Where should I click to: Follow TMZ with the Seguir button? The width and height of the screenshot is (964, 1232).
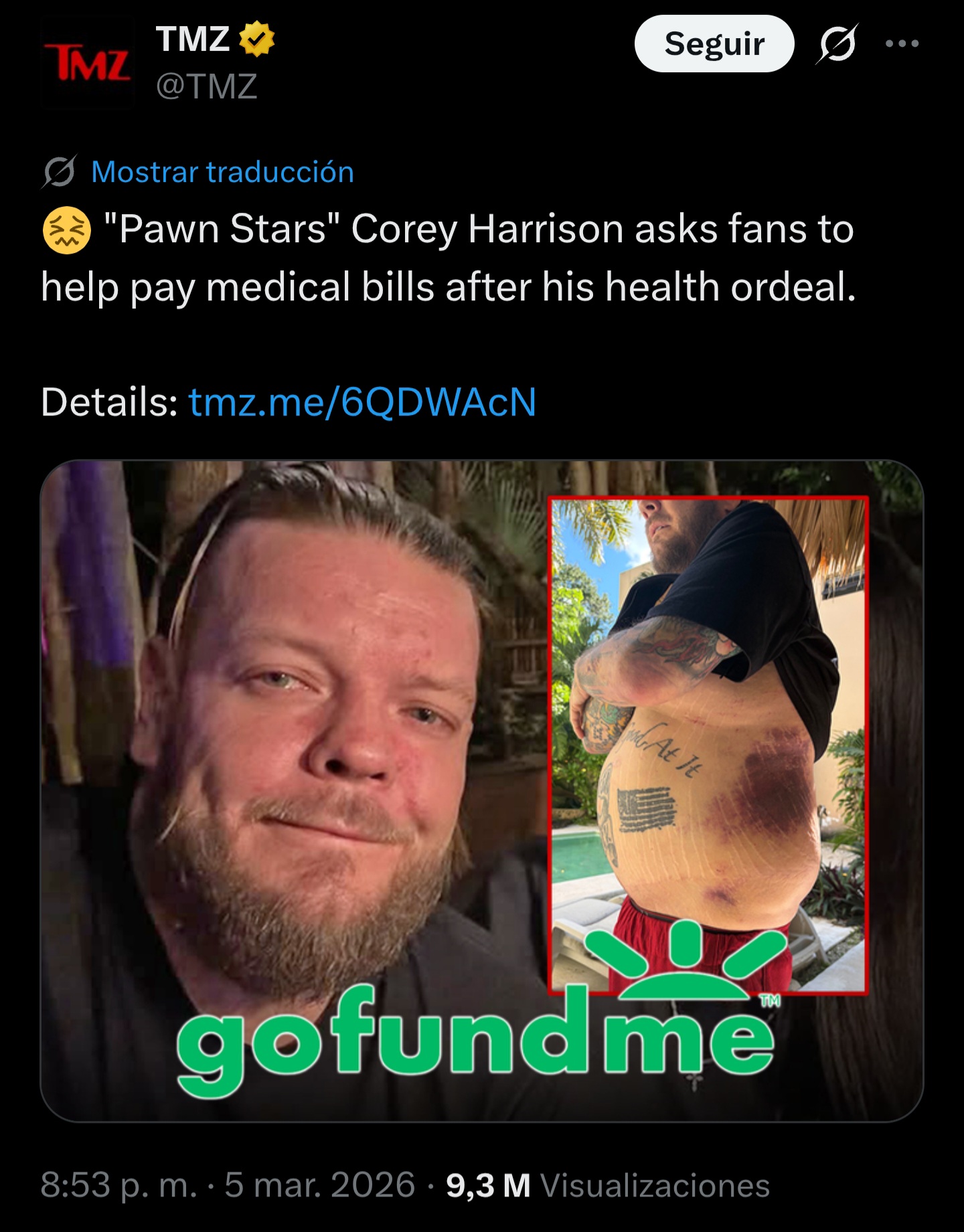click(x=714, y=44)
